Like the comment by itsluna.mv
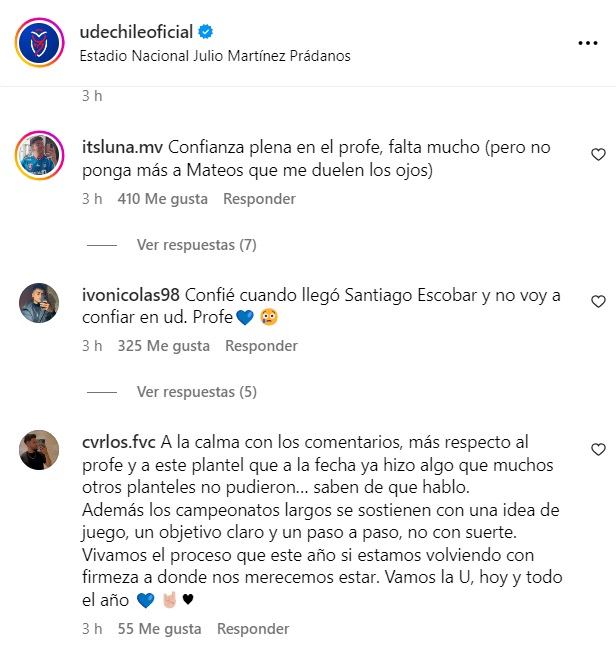 598,155
